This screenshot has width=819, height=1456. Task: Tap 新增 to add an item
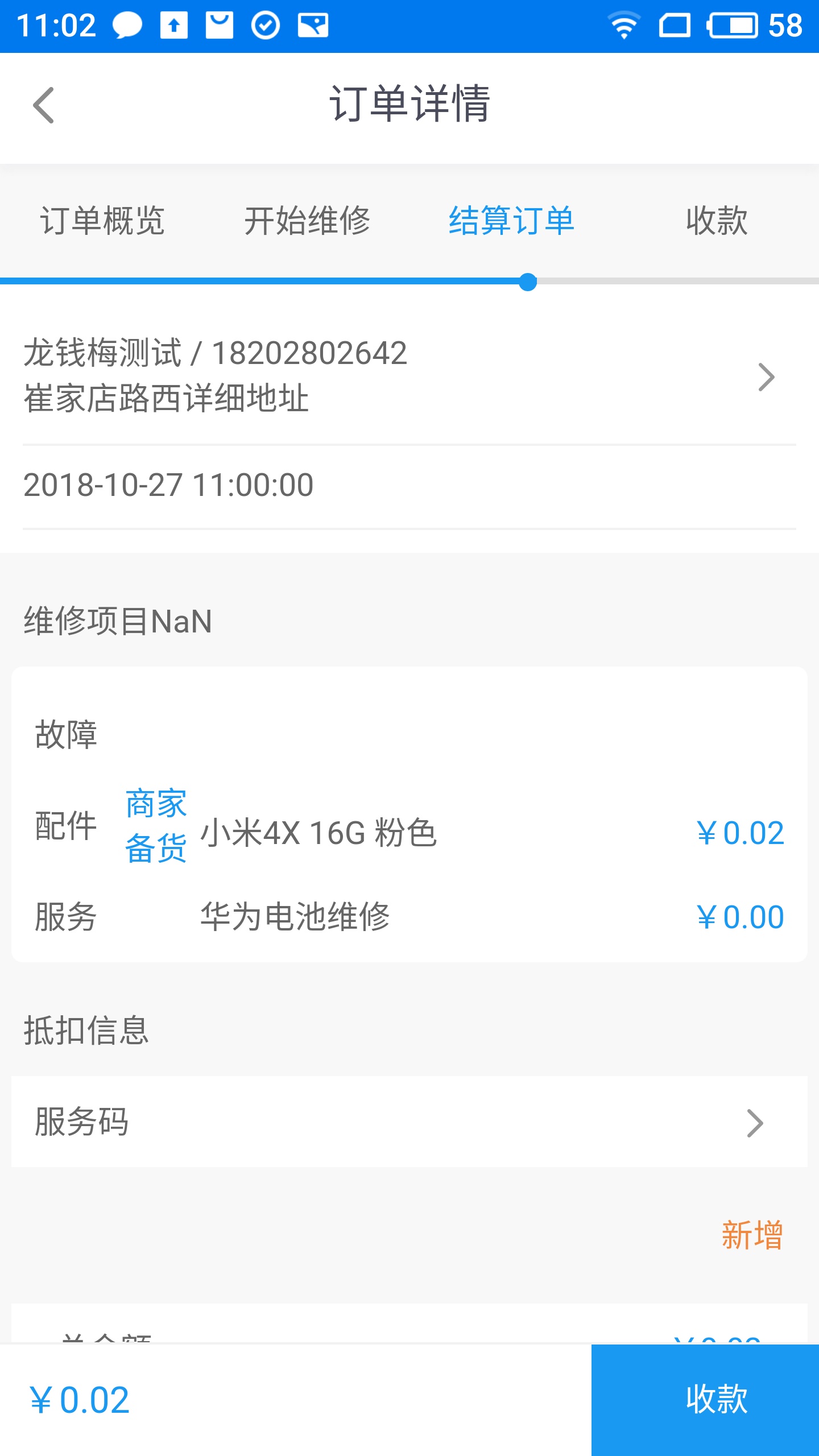click(752, 1235)
